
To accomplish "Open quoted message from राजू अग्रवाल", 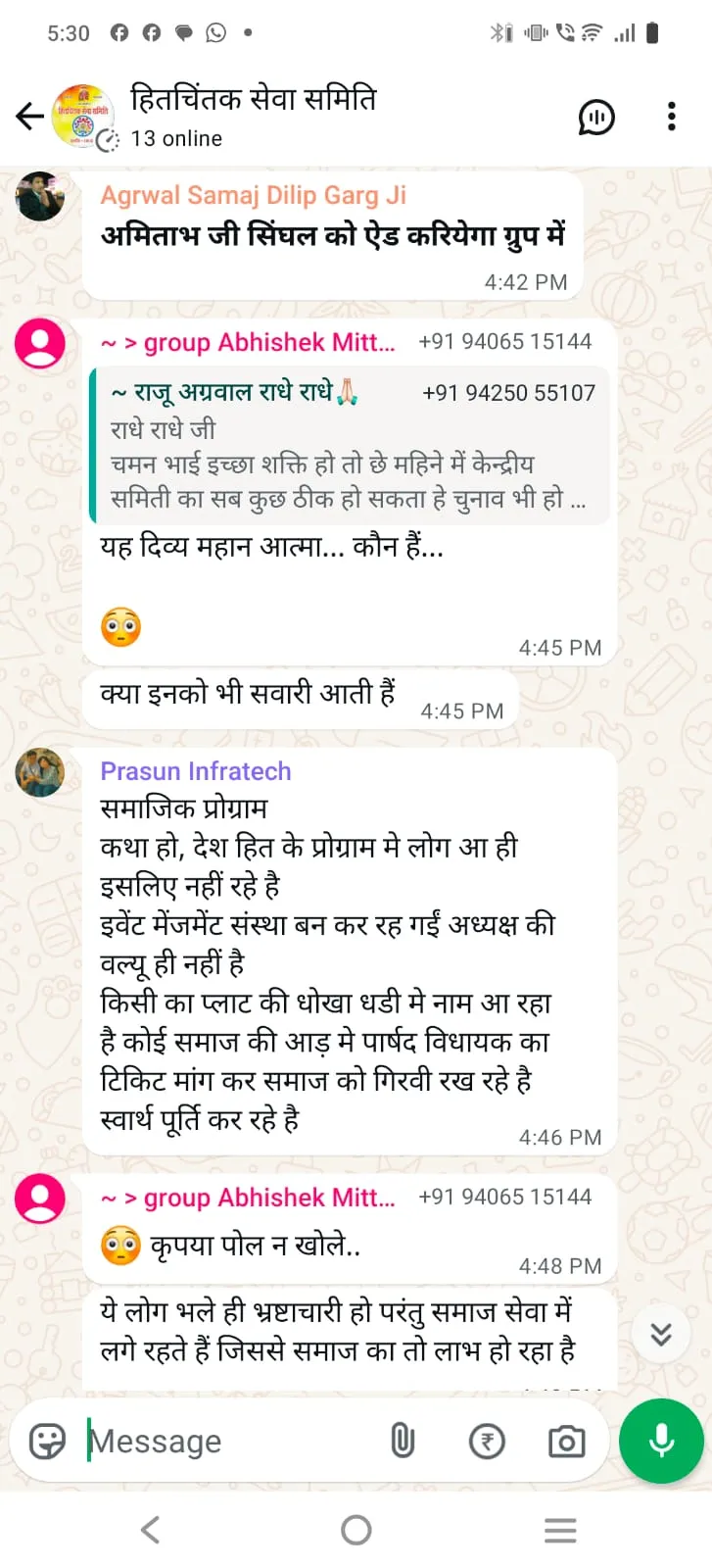I will [349, 446].
